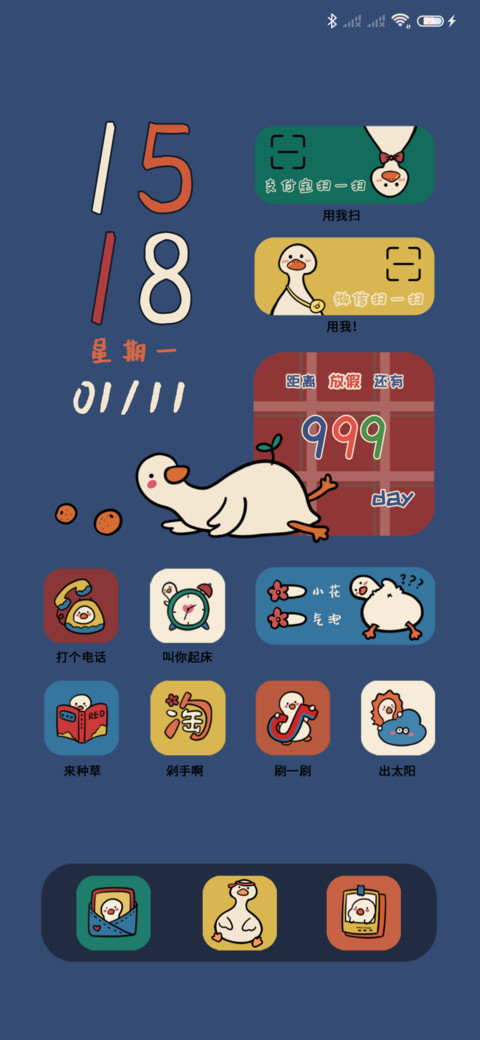
Task: Launch the 打个电话 phone app
Action: click(81, 606)
